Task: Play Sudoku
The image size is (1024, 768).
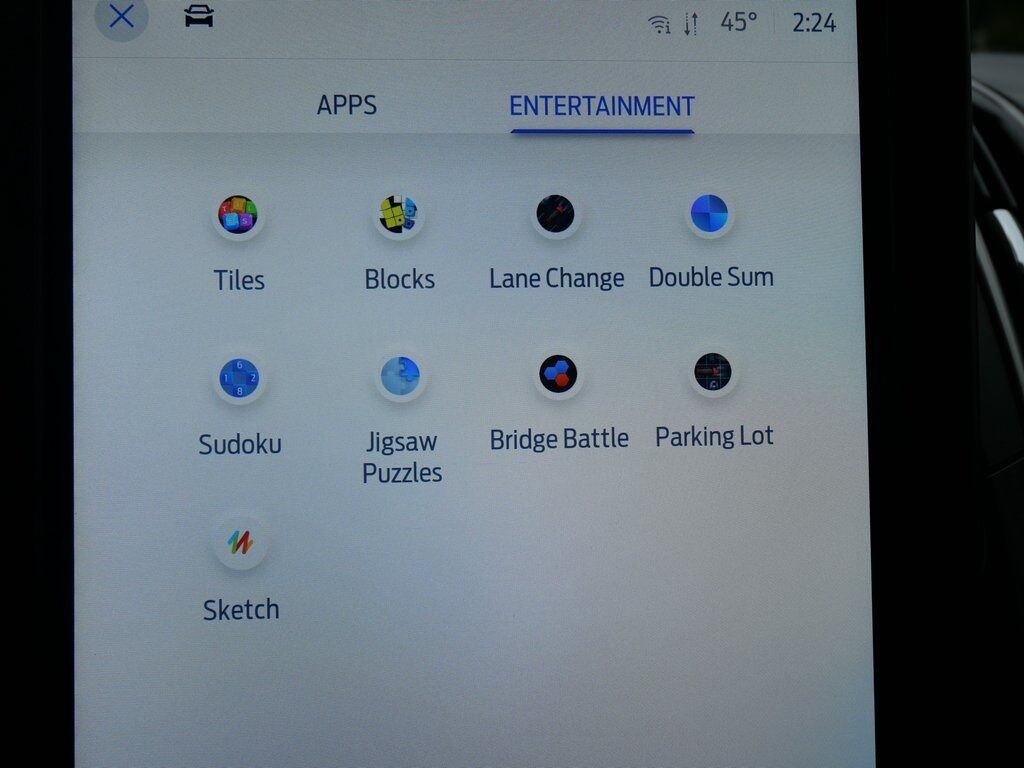Action: pyautogui.click(x=239, y=379)
